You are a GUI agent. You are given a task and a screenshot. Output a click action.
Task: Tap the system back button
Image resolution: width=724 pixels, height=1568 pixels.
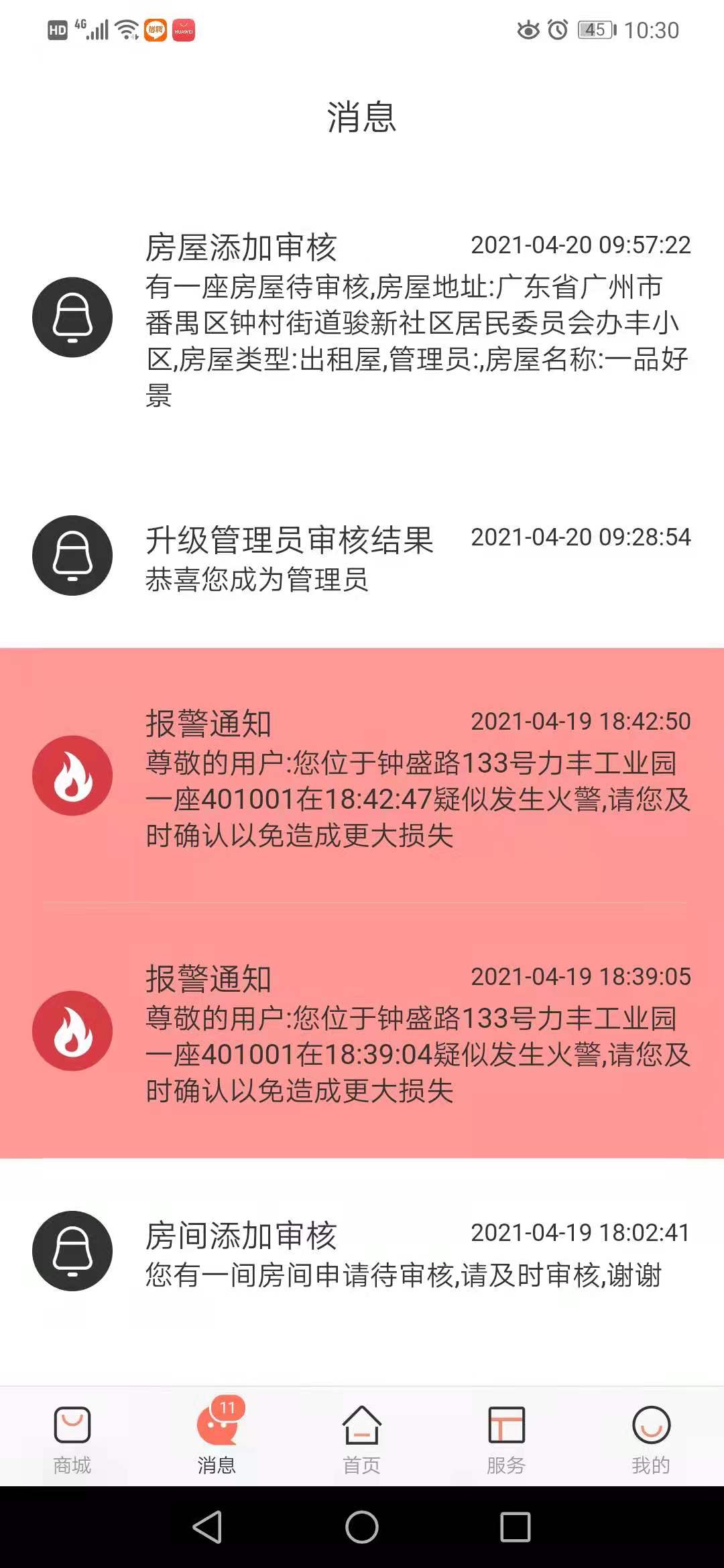[207, 1528]
